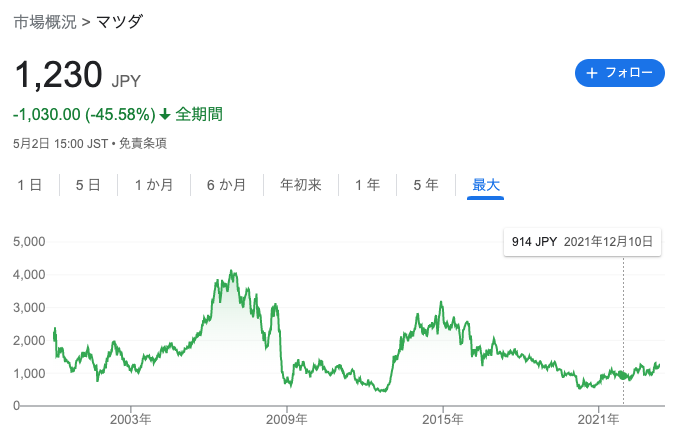The height and width of the screenshot is (441, 676).
Task: Open the 市場概況 breadcrumb link
Action: [45, 22]
